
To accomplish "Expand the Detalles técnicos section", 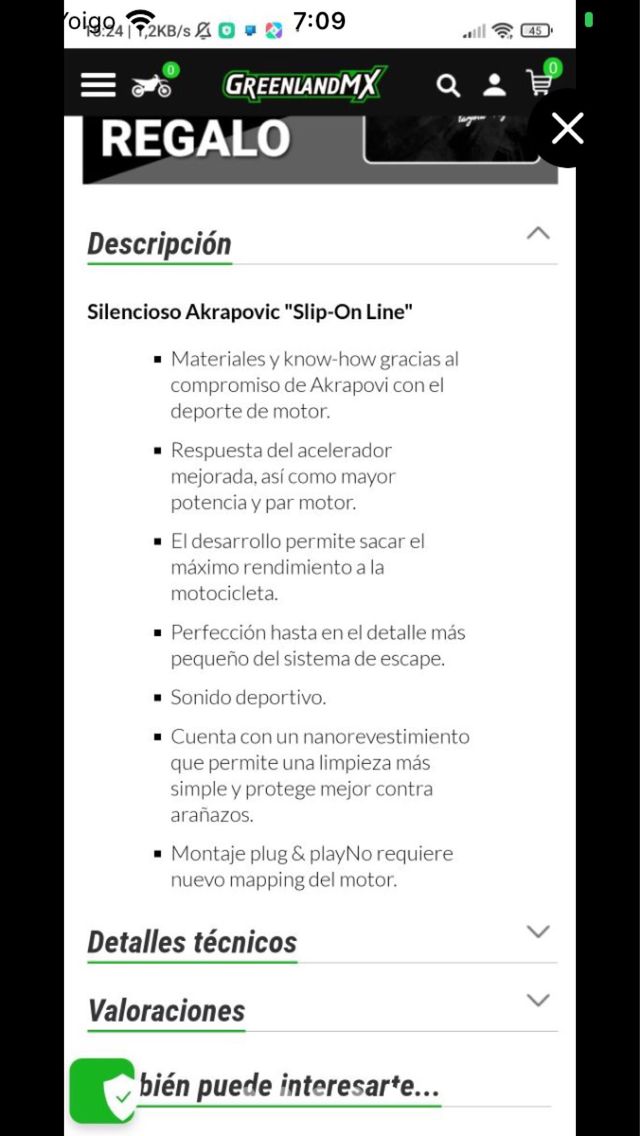I will (x=538, y=932).
